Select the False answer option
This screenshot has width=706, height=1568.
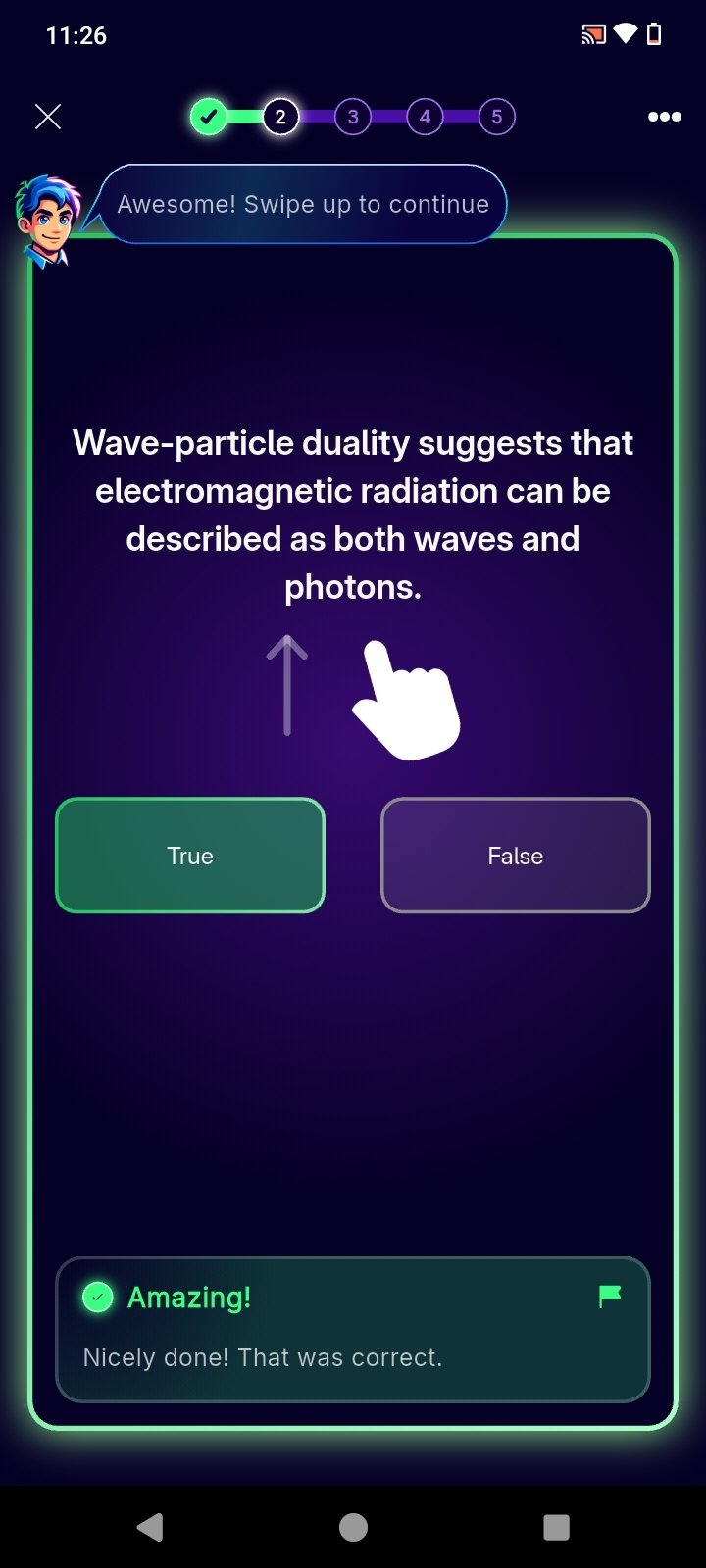tap(515, 855)
